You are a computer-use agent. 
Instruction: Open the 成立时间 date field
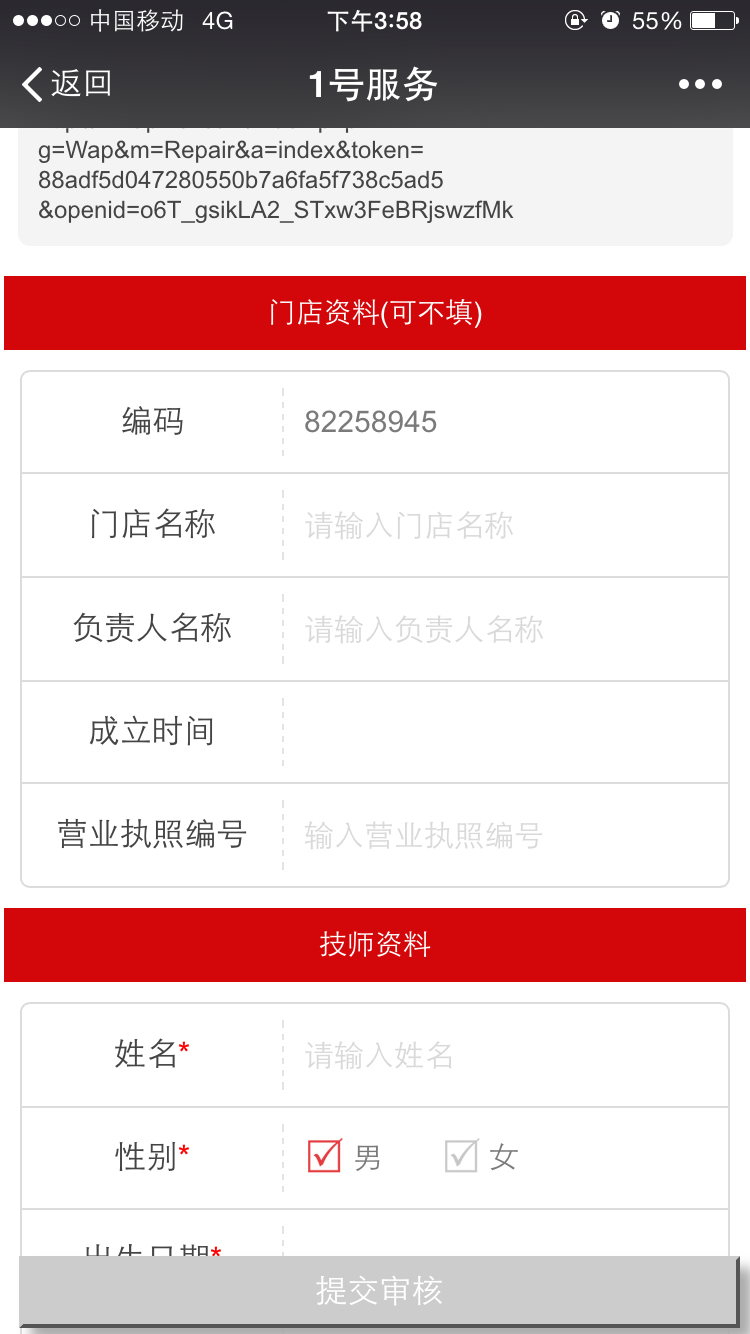505,732
